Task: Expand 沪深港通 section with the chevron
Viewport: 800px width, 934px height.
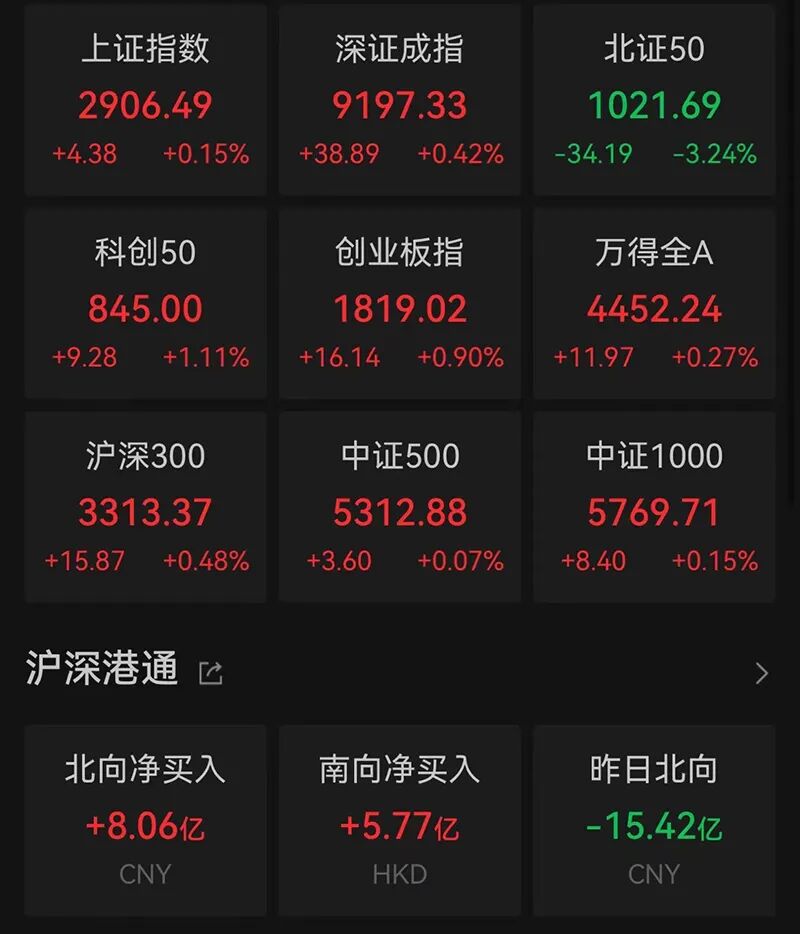Action: [x=762, y=672]
